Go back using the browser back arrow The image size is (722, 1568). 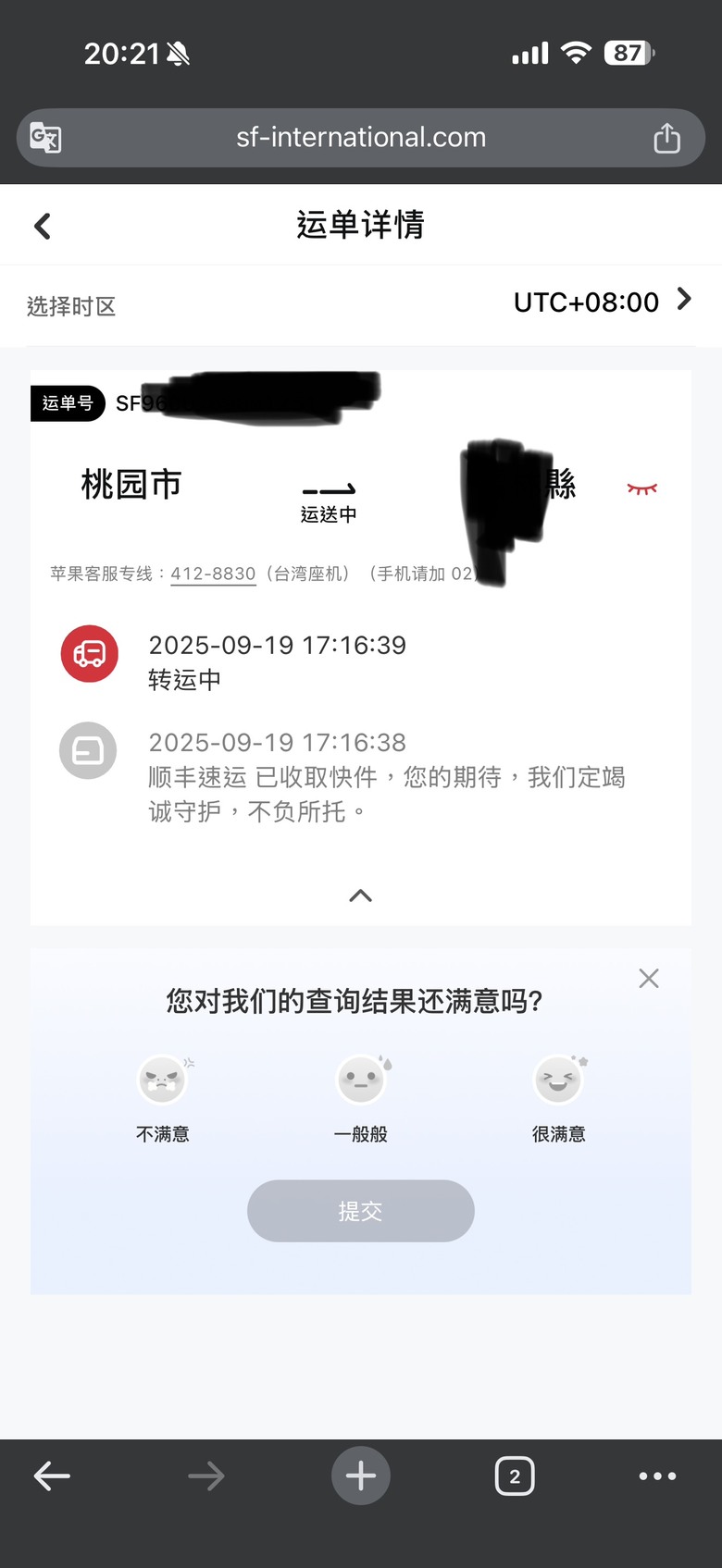click(x=53, y=1475)
